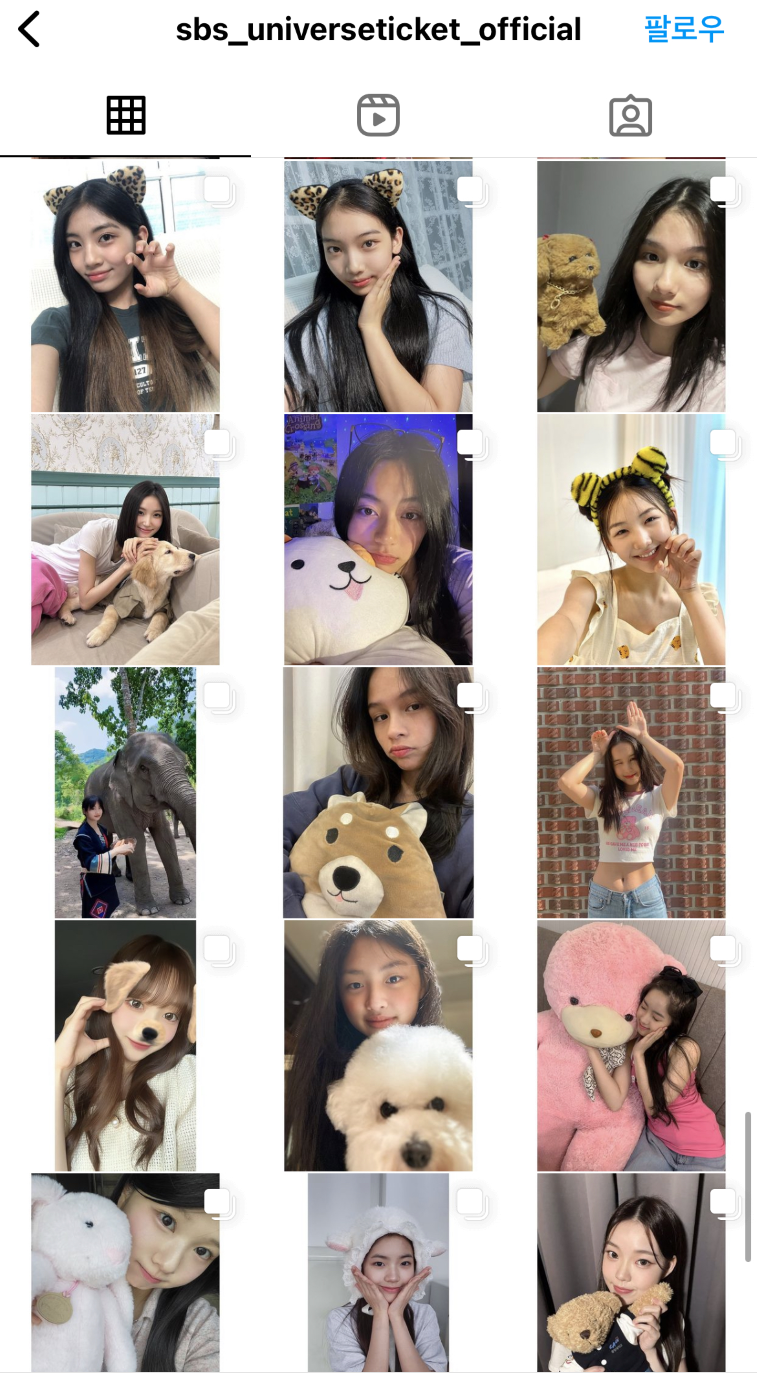The height and width of the screenshot is (1376, 757).
Task: Open the post with the giant pink teddy bear
Action: (x=631, y=1046)
